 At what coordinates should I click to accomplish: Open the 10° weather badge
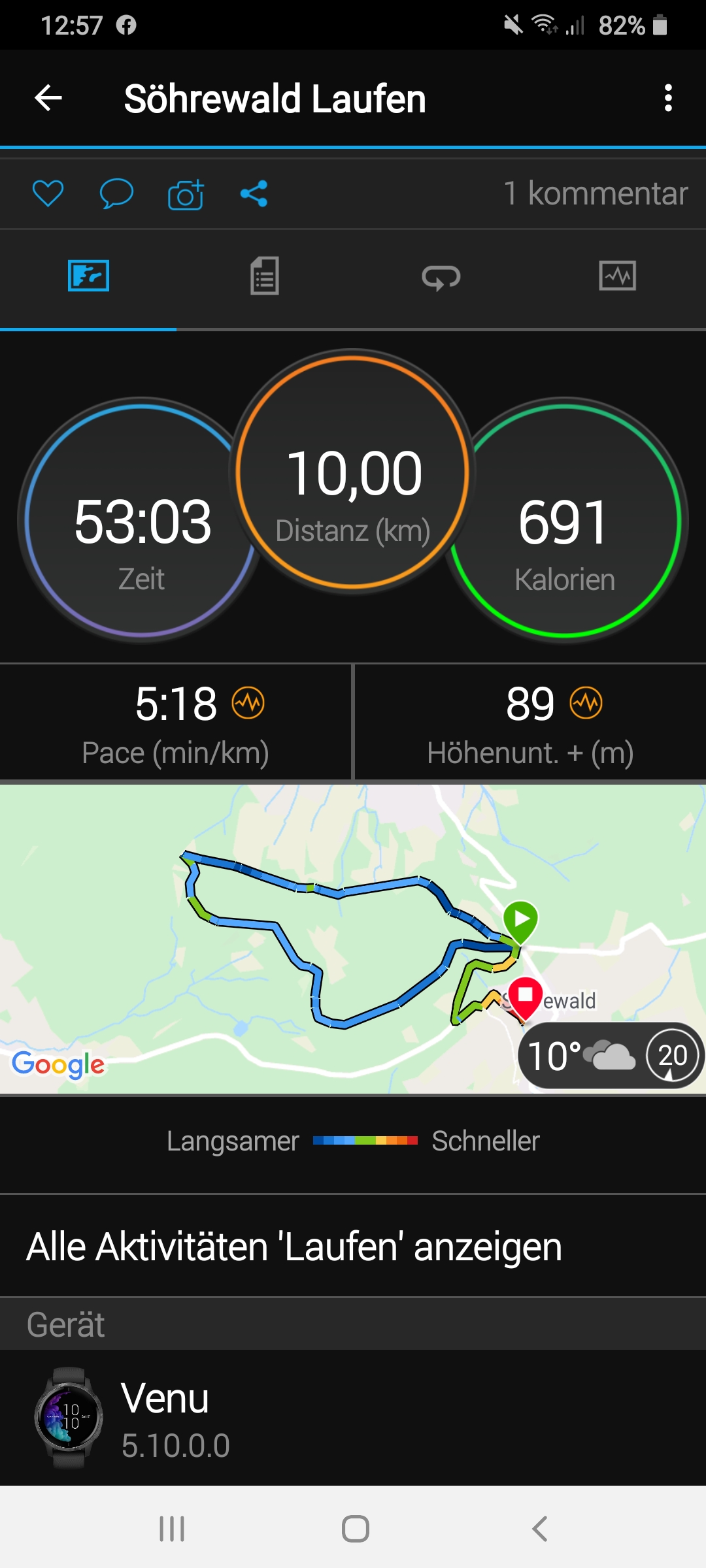(x=610, y=1056)
